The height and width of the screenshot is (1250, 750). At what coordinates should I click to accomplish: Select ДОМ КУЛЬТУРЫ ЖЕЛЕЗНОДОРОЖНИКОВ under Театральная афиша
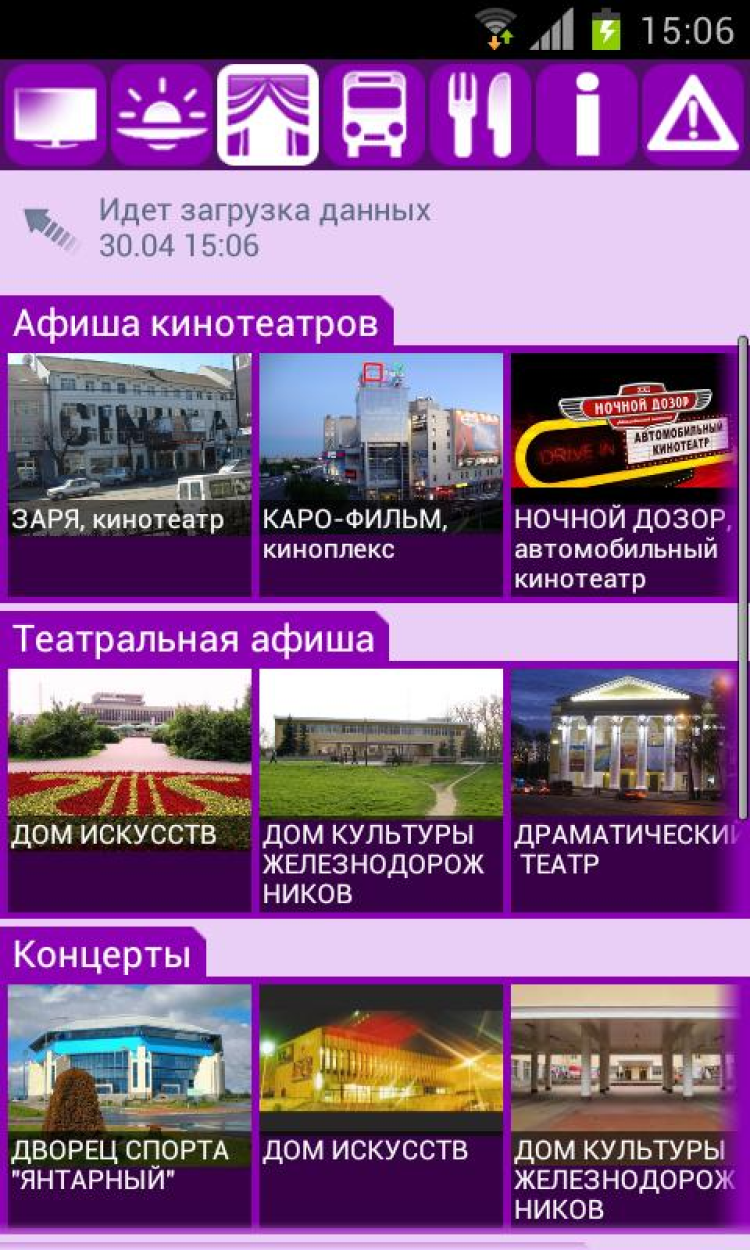pos(381,790)
